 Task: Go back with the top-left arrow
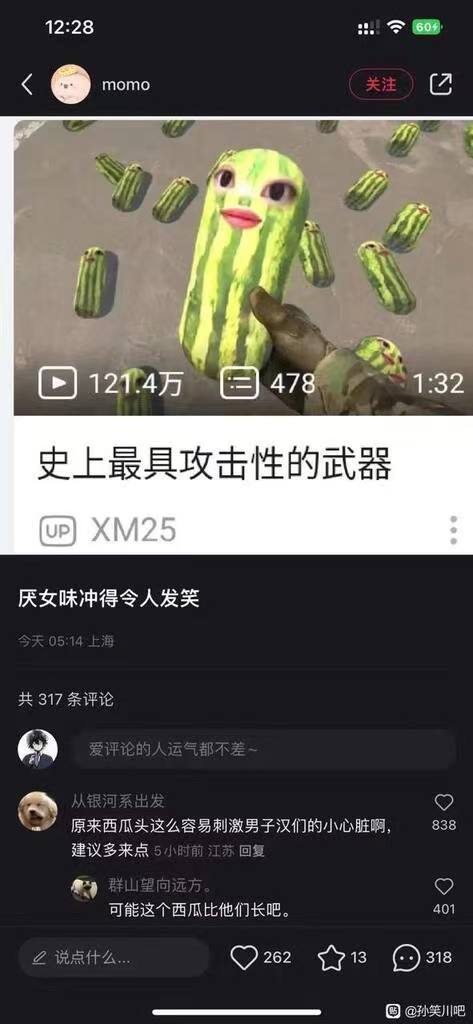[27, 84]
